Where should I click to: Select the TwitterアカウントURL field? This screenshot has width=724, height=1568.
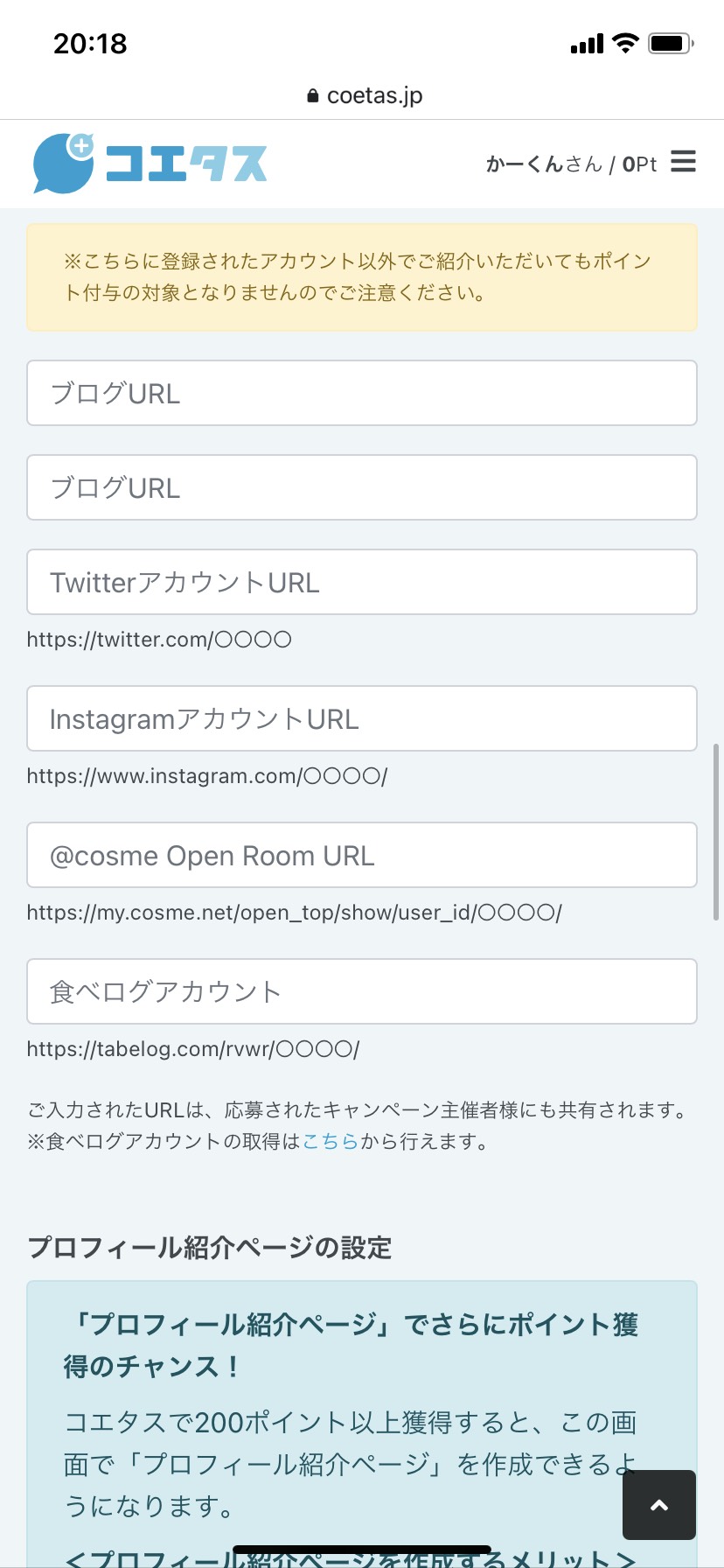pyautogui.click(x=362, y=582)
